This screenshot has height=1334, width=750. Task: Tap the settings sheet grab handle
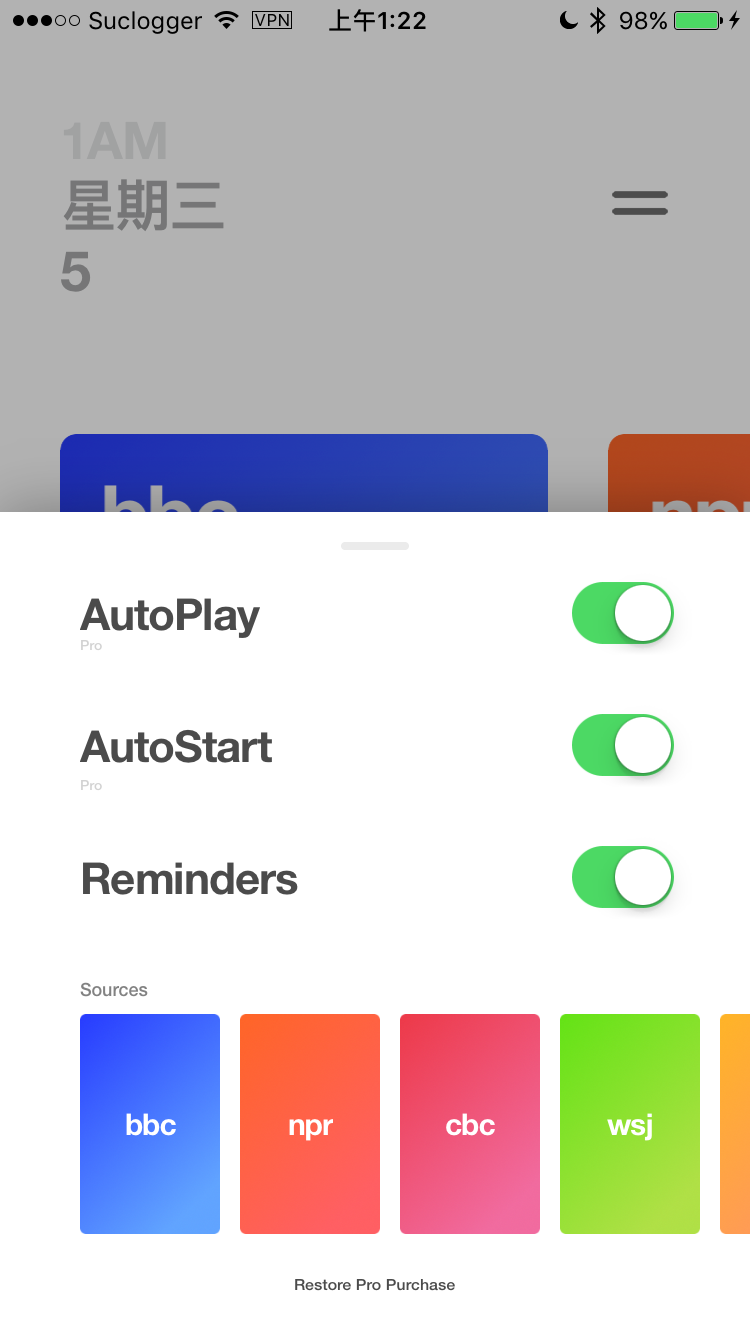[x=375, y=546]
